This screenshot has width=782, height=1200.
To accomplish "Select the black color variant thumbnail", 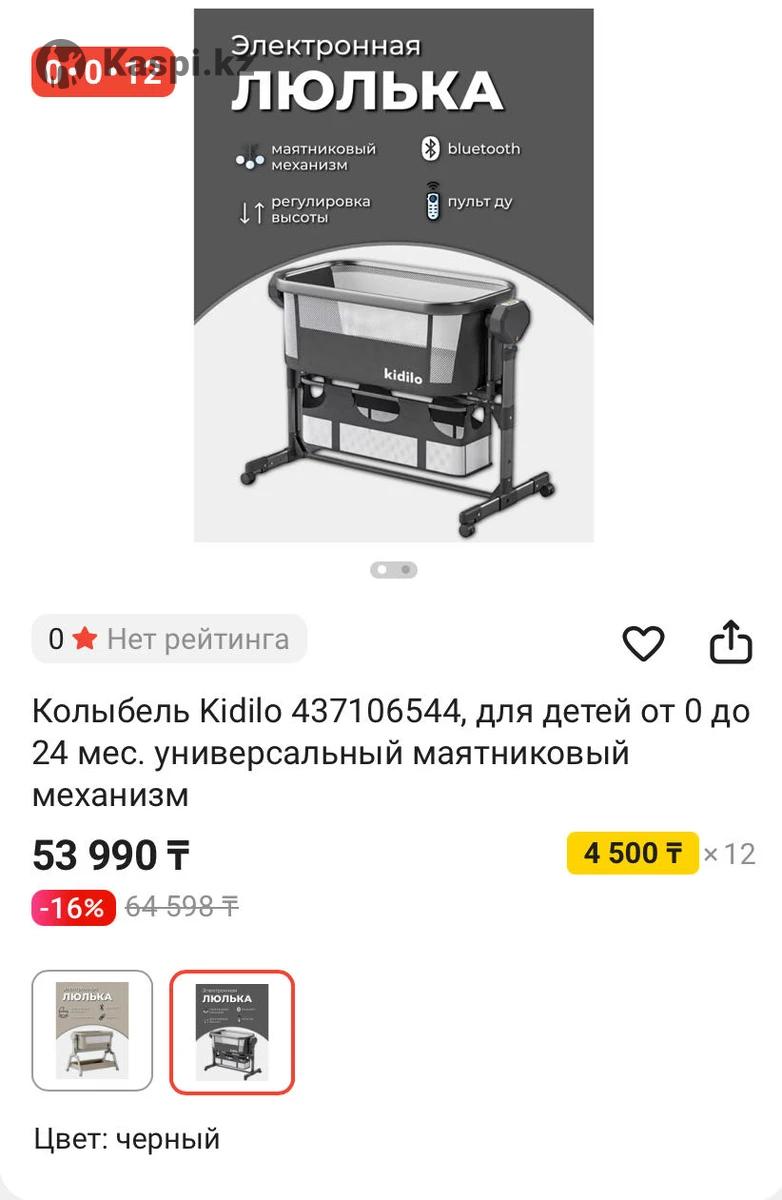I will click(x=232, y=1031).
